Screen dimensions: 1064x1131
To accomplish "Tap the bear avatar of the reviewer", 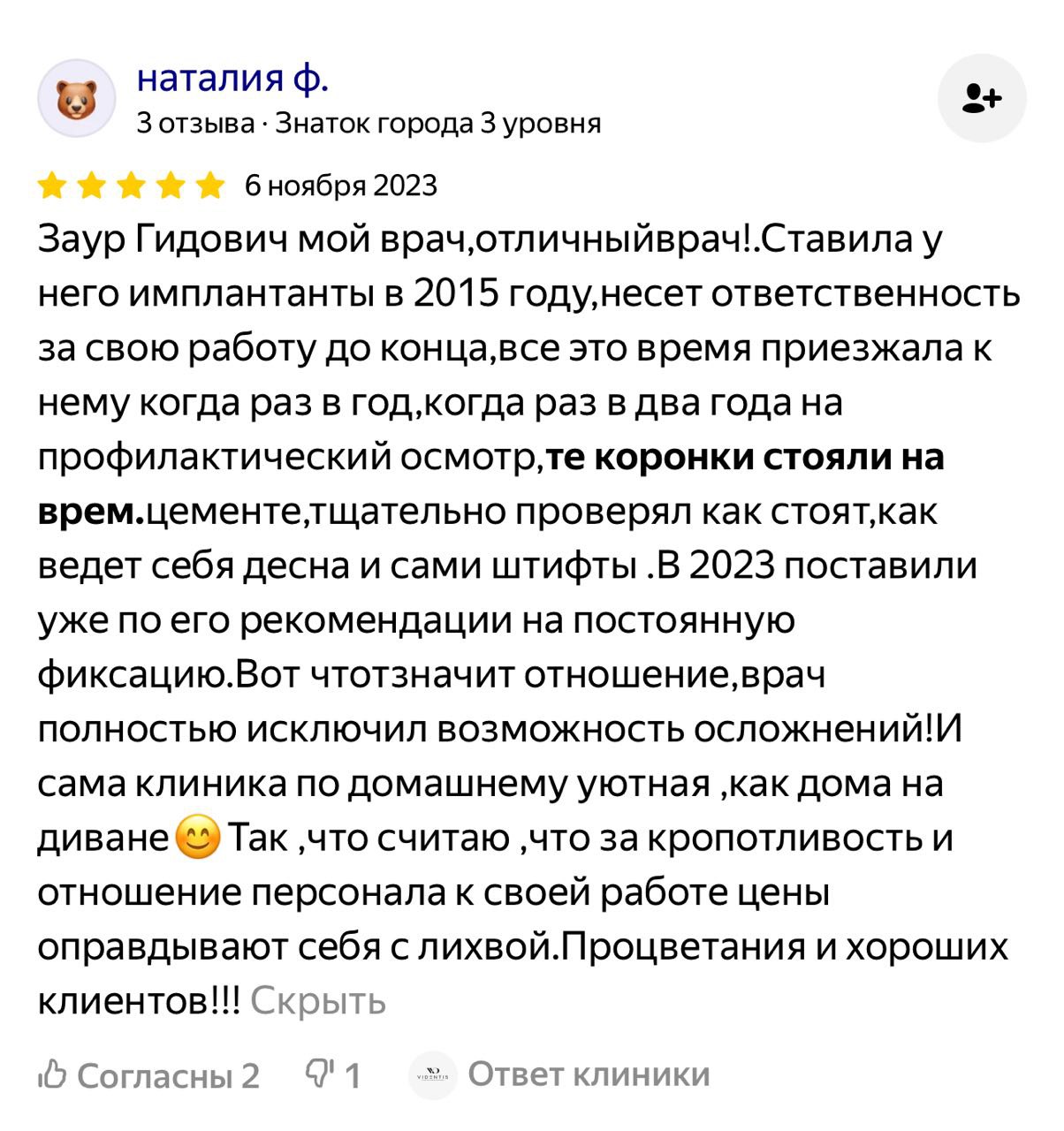I will coord(77,98).
